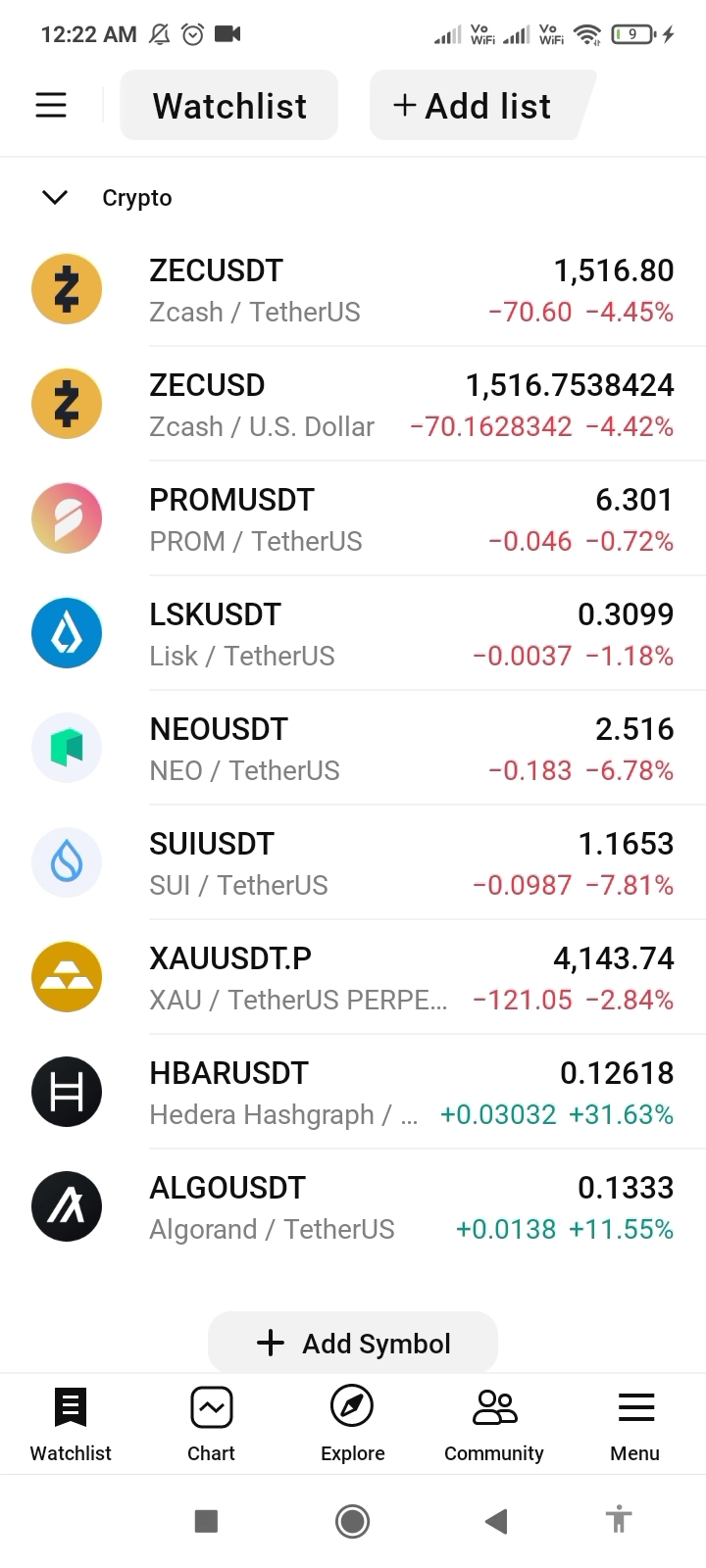The image size is (706, 1568).
Task: View HBARUSDT Hedera Hashgraph row
Action: pyautogui.click(x=353, y=1093)
